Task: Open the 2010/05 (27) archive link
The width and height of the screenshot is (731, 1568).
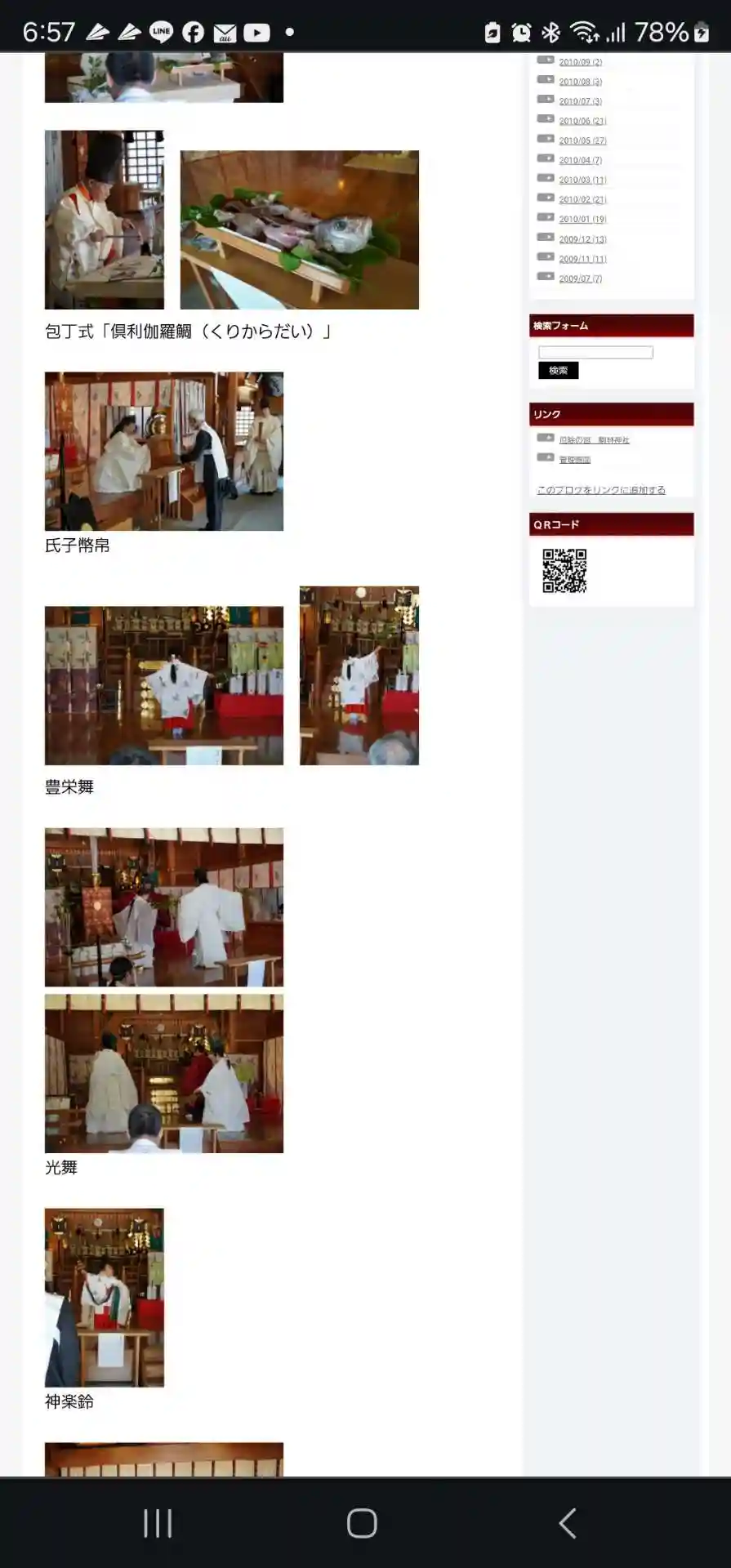Action: [582, 140]
